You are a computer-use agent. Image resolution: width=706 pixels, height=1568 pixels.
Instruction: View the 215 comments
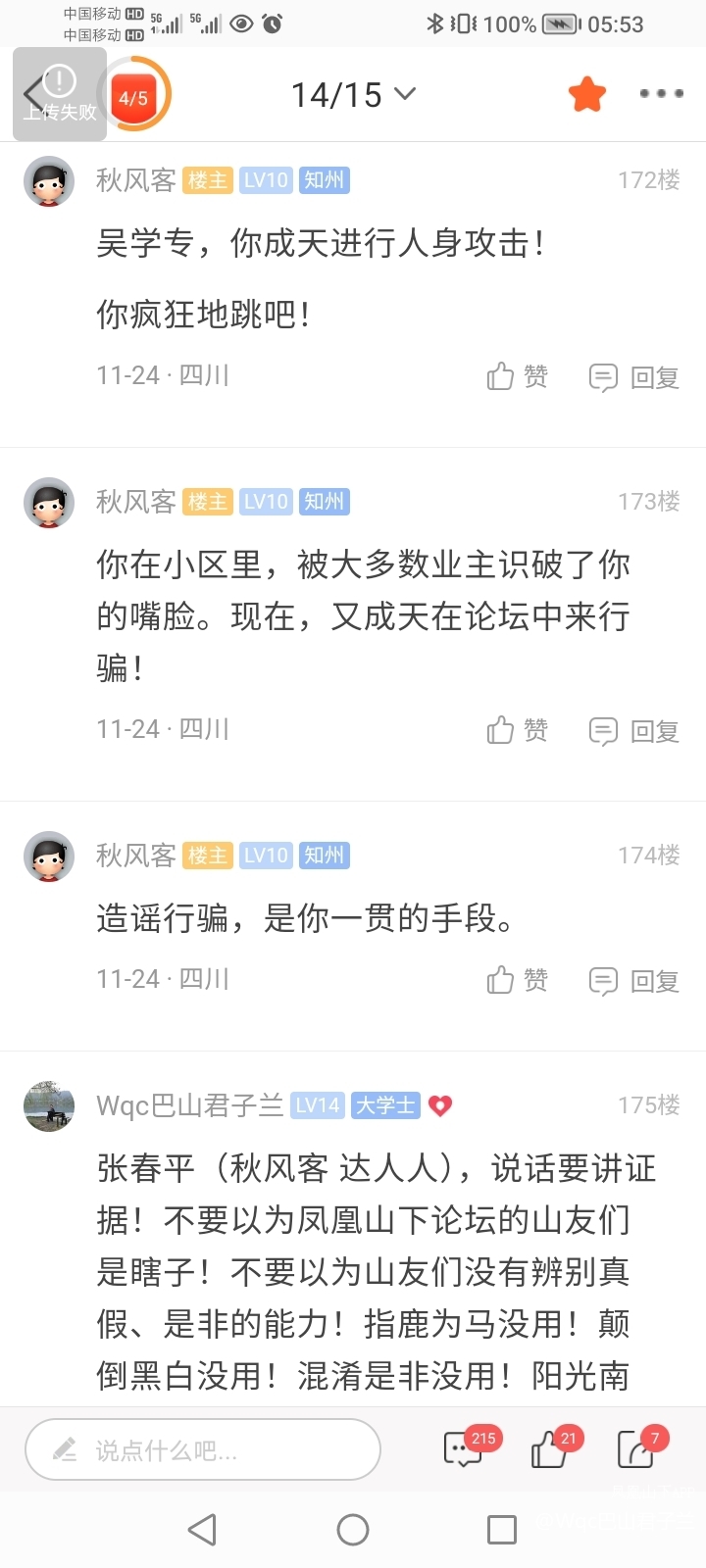coord(464,1448)
